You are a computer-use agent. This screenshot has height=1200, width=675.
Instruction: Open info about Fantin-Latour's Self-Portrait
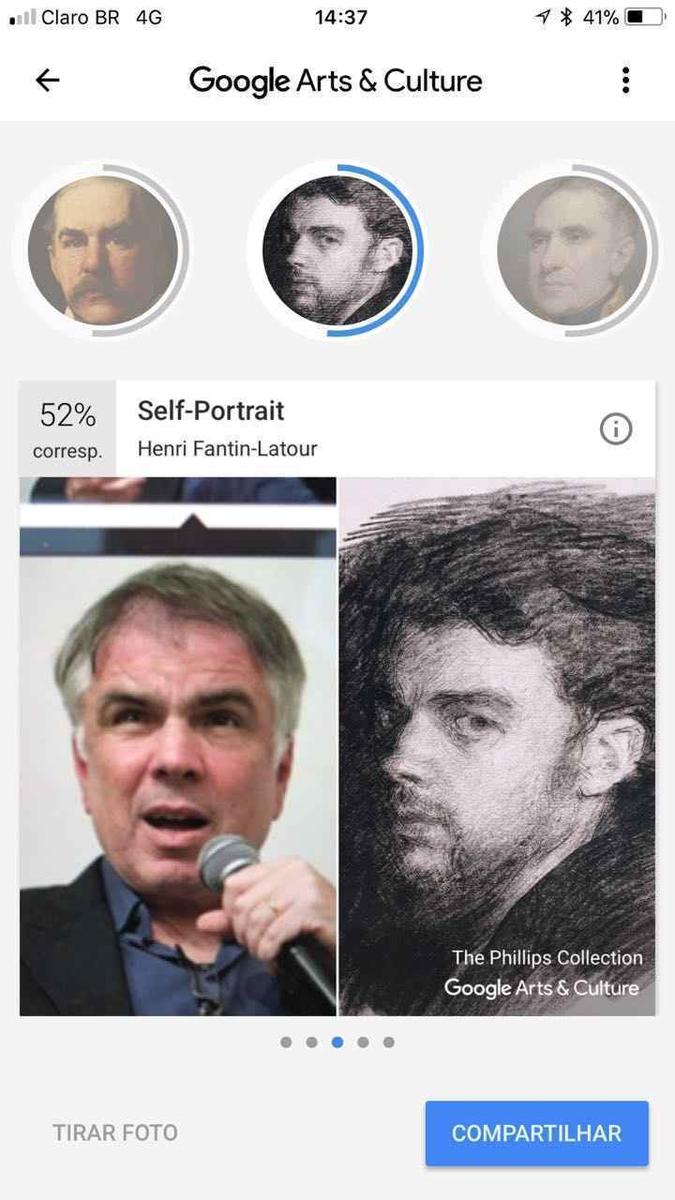pos(615,429)
